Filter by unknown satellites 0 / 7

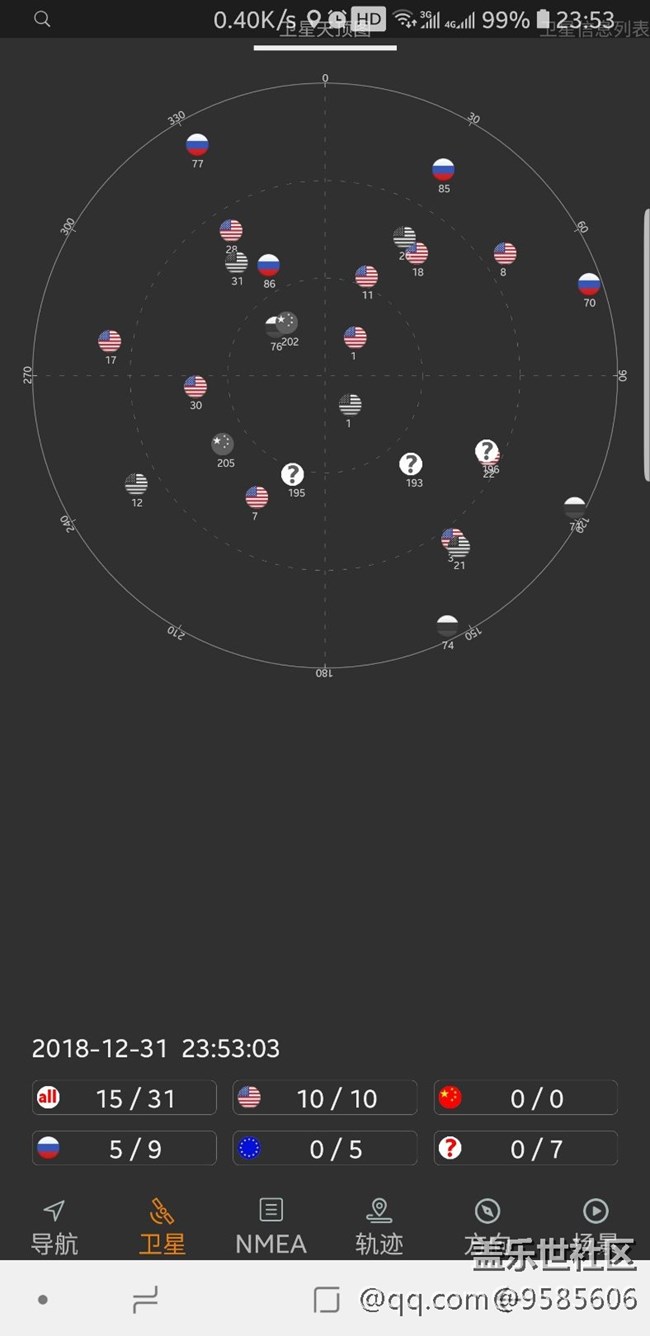point(525,1148)
